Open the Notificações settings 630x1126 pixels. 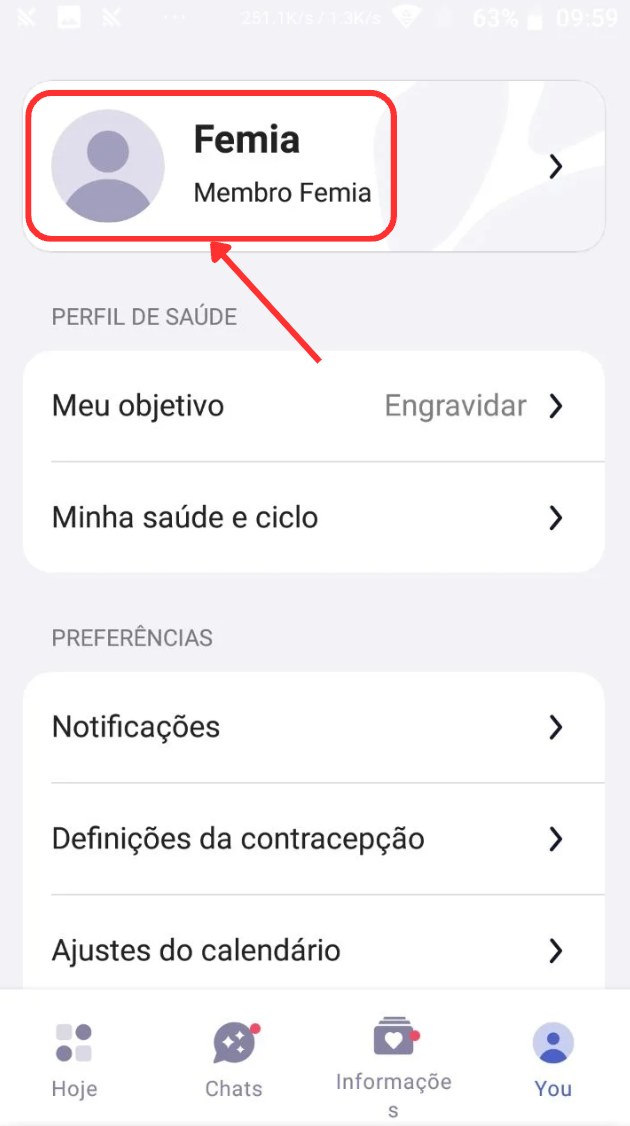coord(314,727)
